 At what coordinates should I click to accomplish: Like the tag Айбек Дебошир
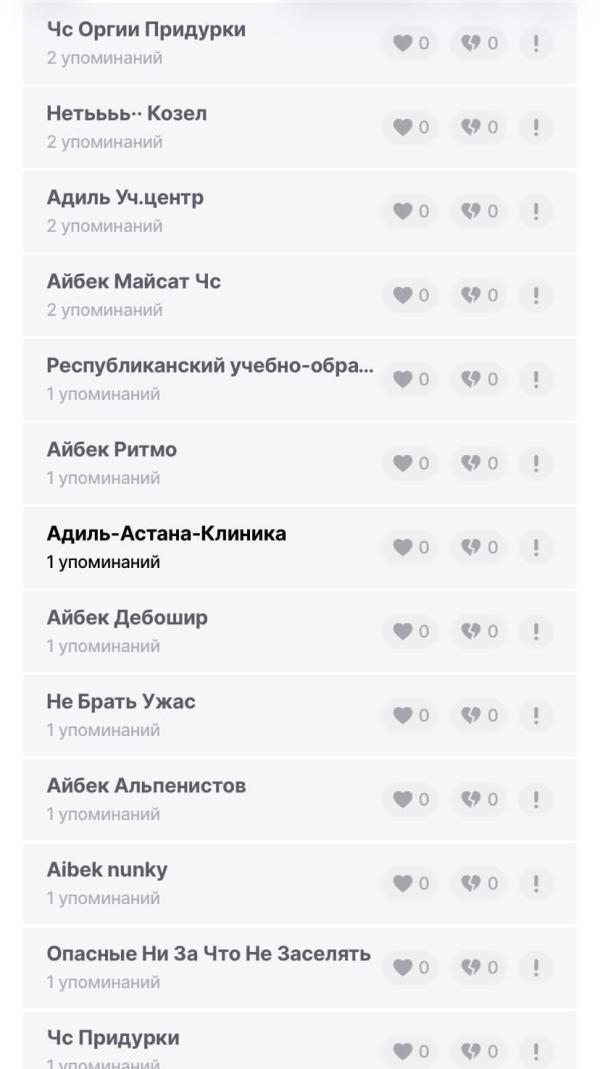(410, 632)
